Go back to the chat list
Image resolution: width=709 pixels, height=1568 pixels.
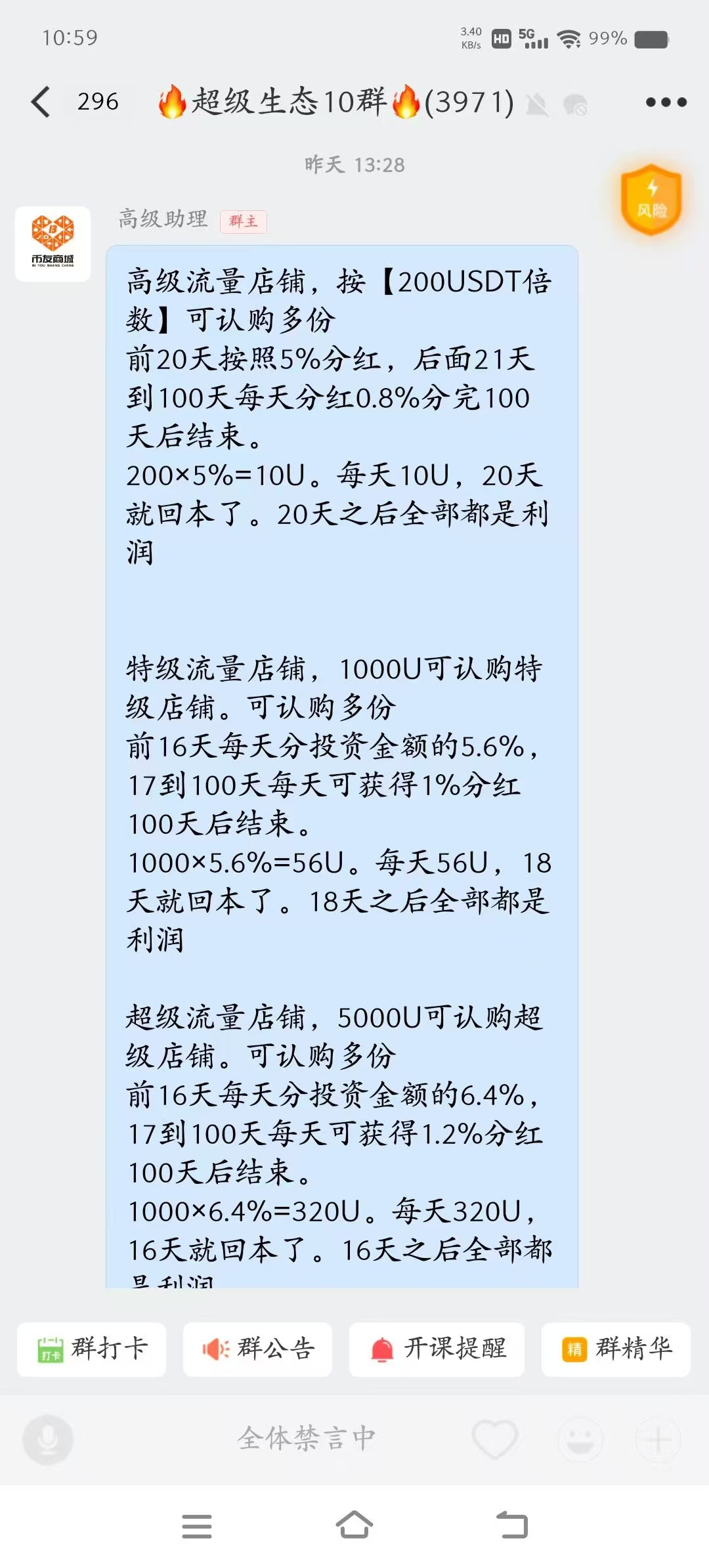[x=41, y=102]
